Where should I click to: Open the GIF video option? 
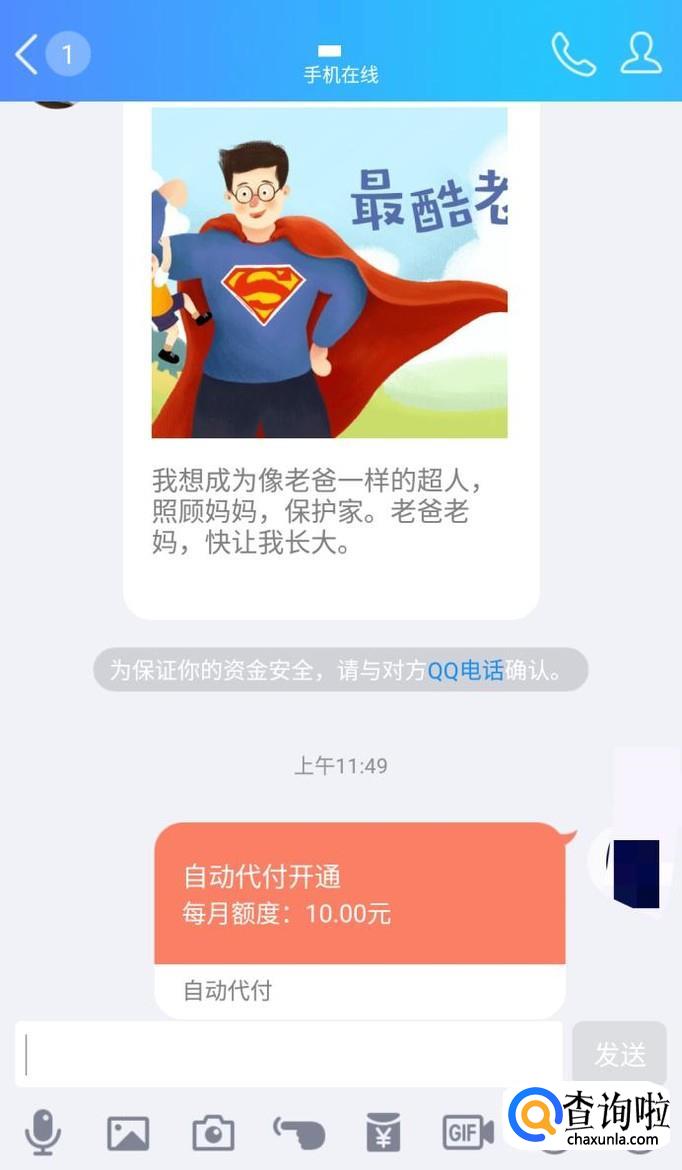pyautogui.click(x=468, y=1133)
